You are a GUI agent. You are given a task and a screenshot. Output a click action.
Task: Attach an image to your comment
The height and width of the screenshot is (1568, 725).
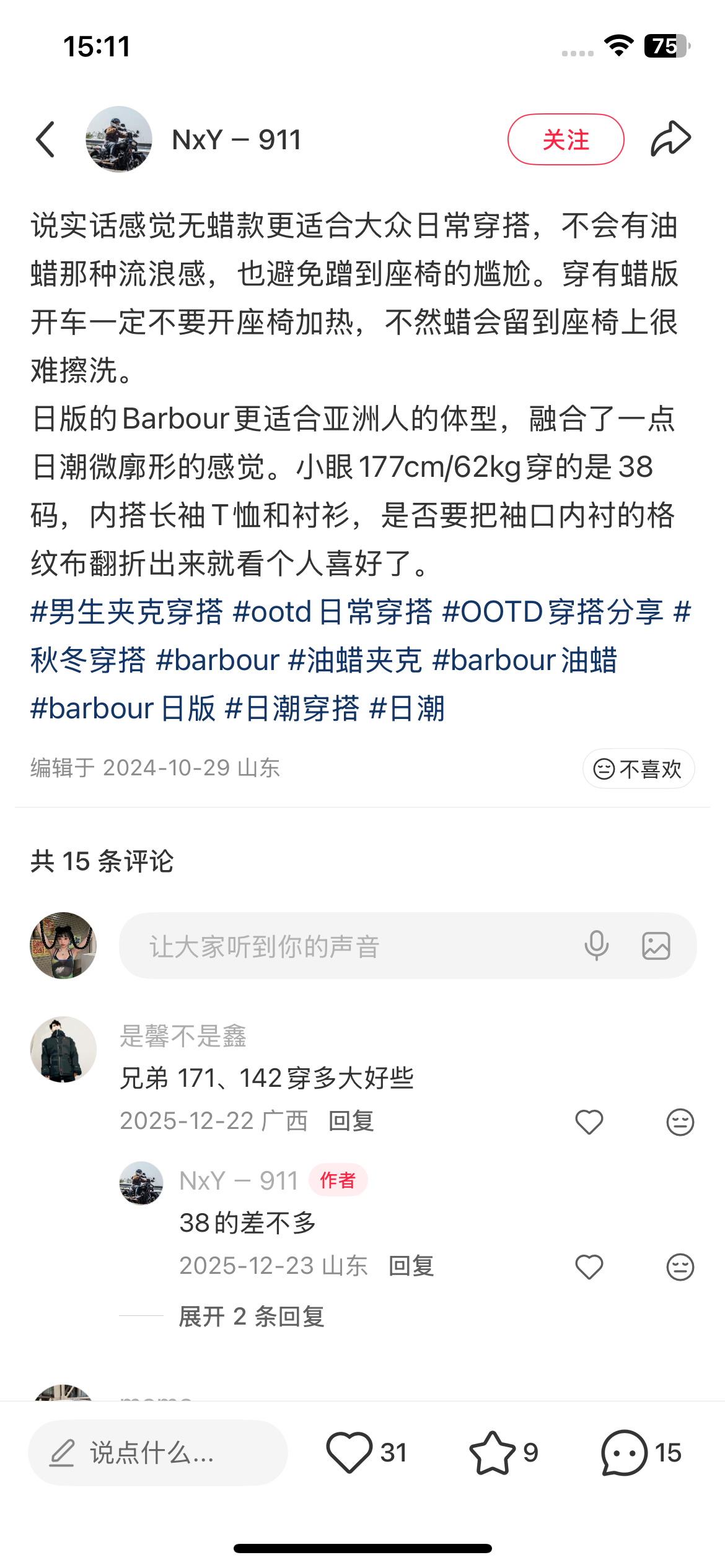click(656, 946)
